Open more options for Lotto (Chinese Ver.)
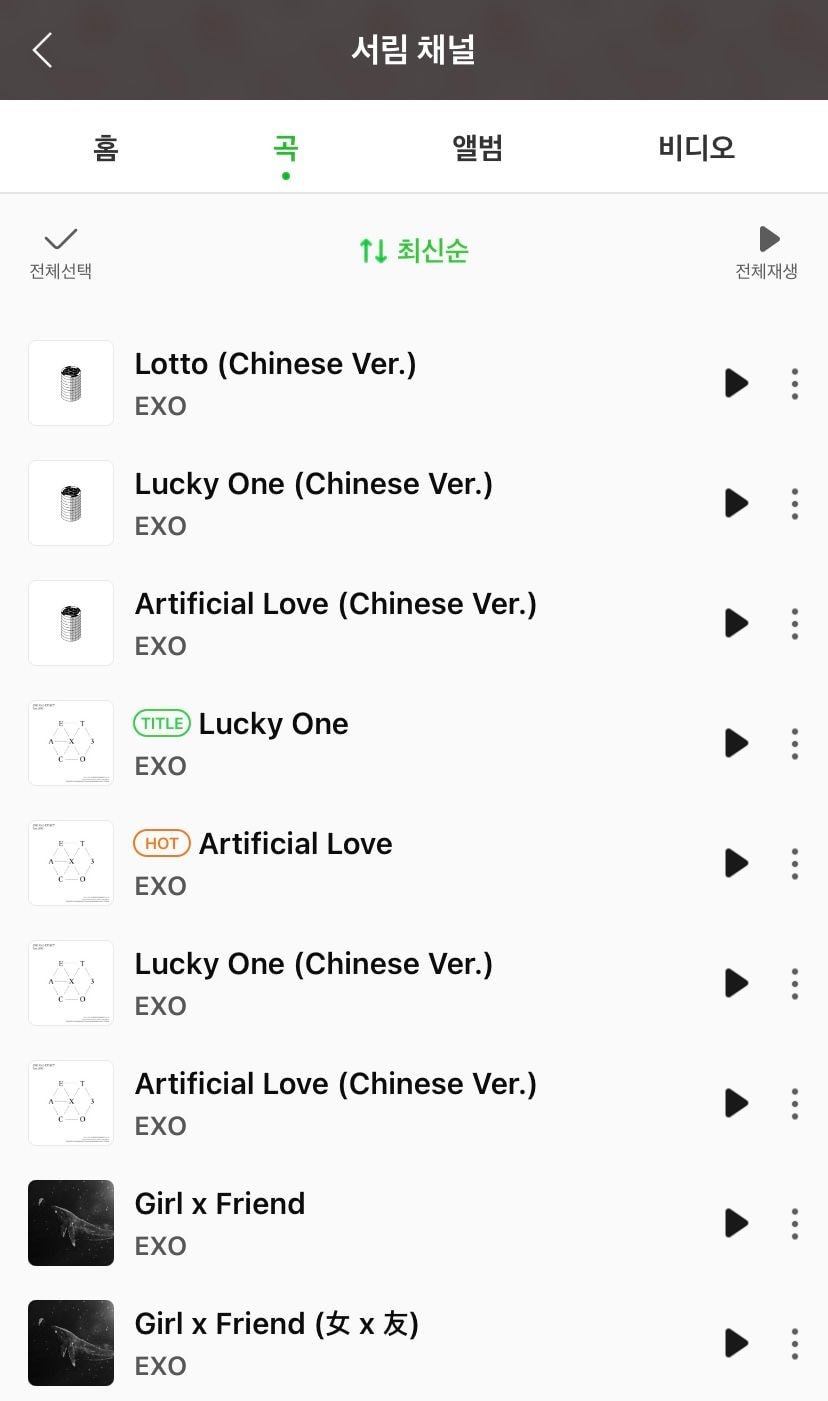This screenshot has width=828, height=1401. [795, 383]
